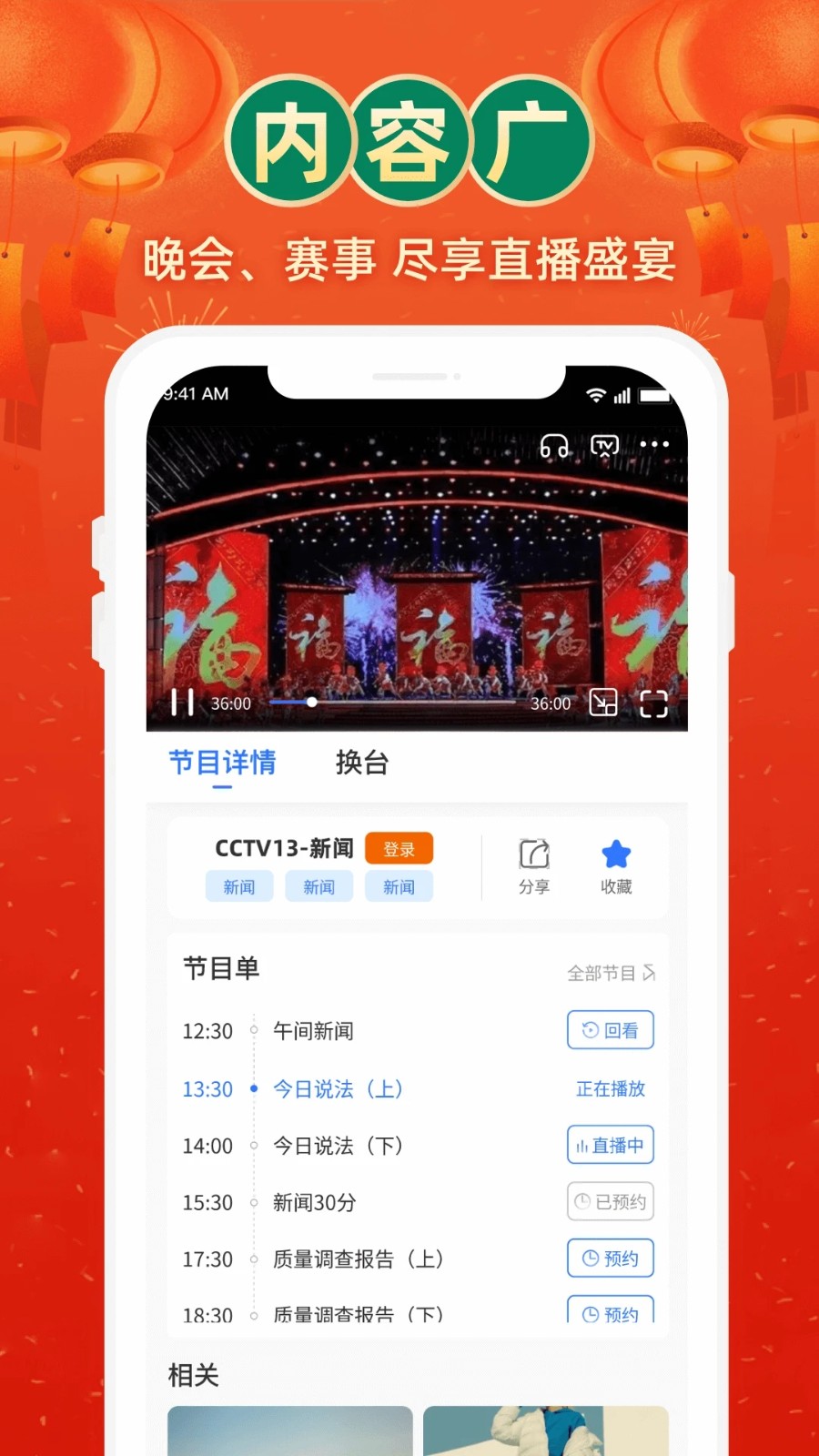Select the 节目详情 tab

tap(224, 763)
